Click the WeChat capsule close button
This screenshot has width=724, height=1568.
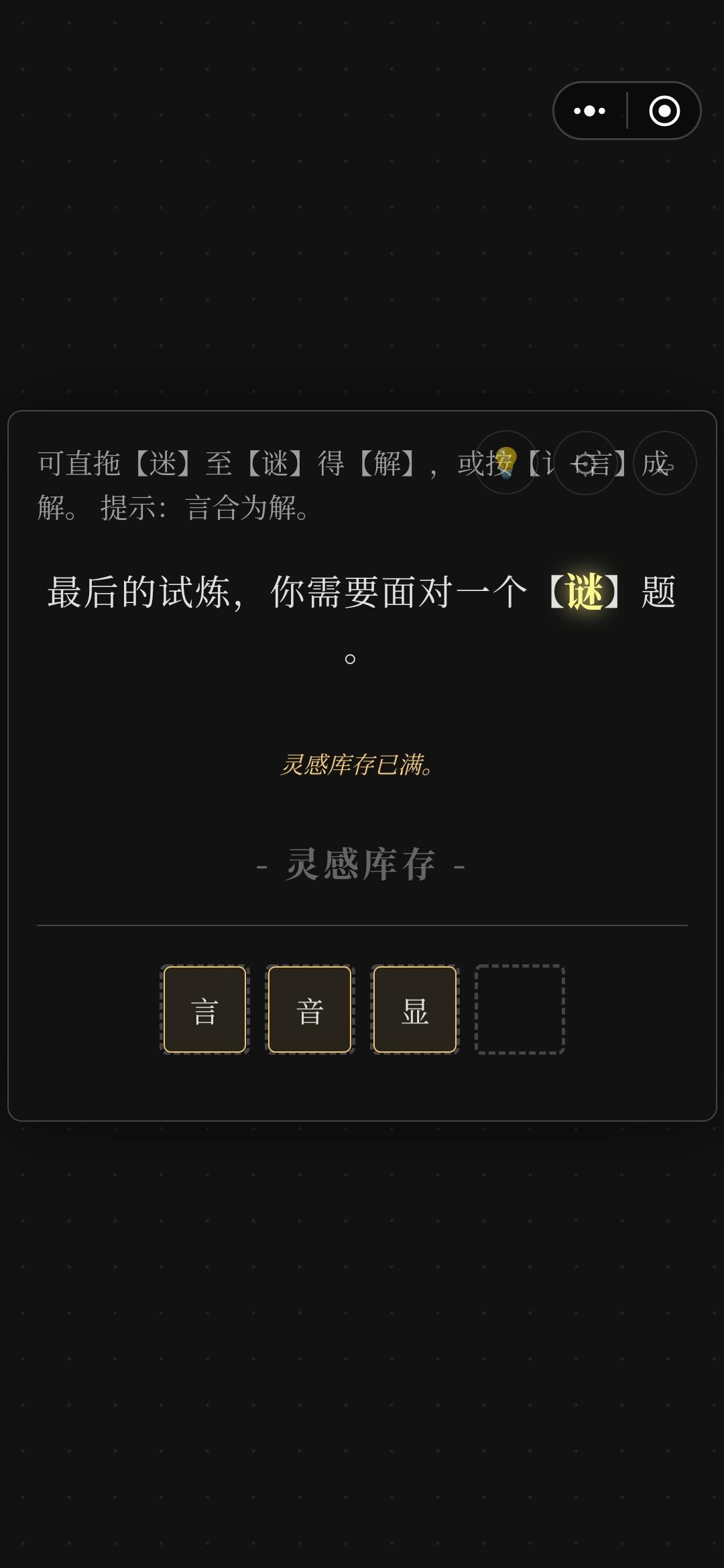point(664,110)
